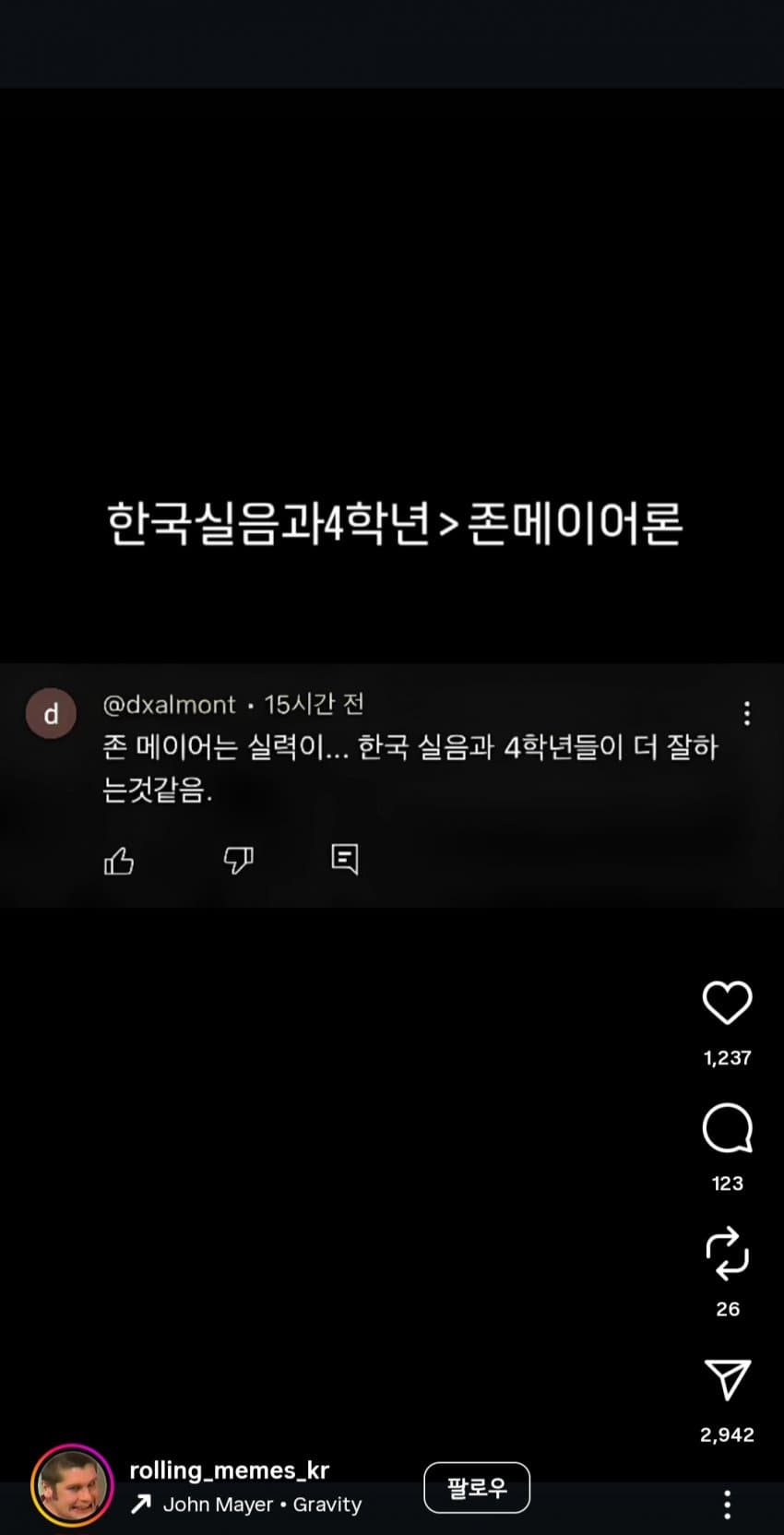Open the rolling_memes_kr username
Screen dimensions: 784x1535
pos(229,1470)
